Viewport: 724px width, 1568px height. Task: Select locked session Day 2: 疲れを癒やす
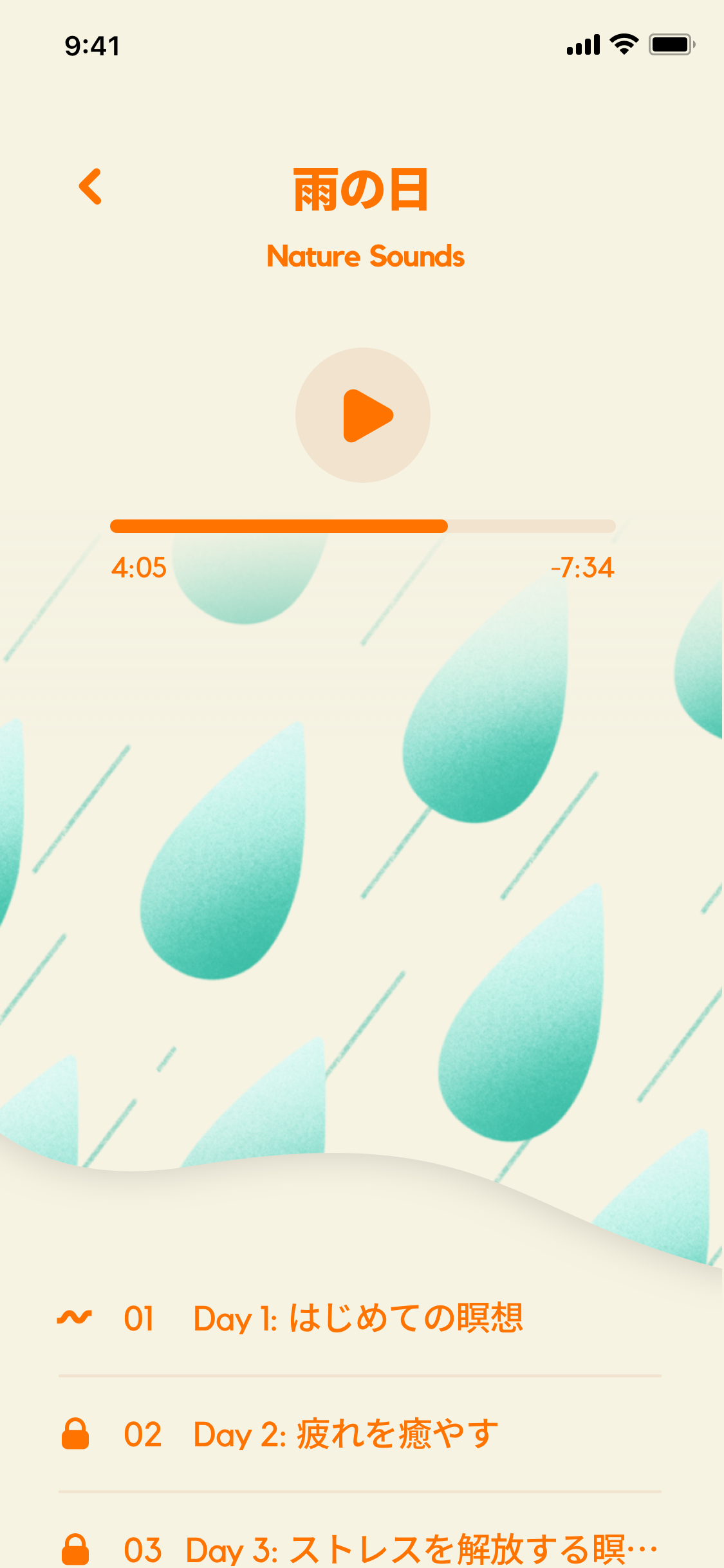point(346,1434)
